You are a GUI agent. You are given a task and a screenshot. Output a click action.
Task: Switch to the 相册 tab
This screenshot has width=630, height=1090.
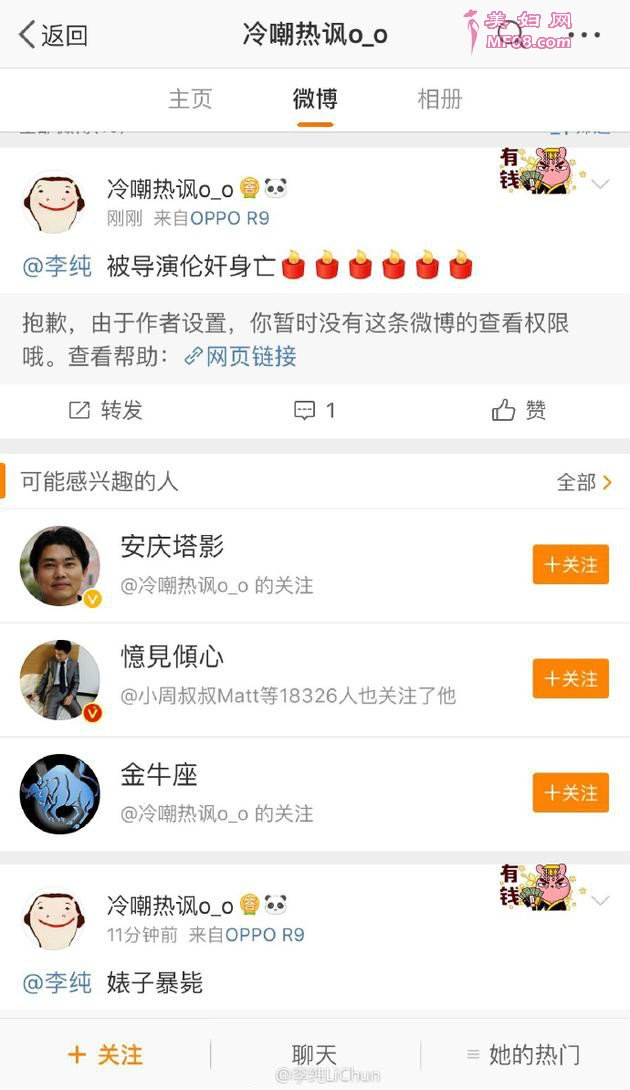coord(439,99)
